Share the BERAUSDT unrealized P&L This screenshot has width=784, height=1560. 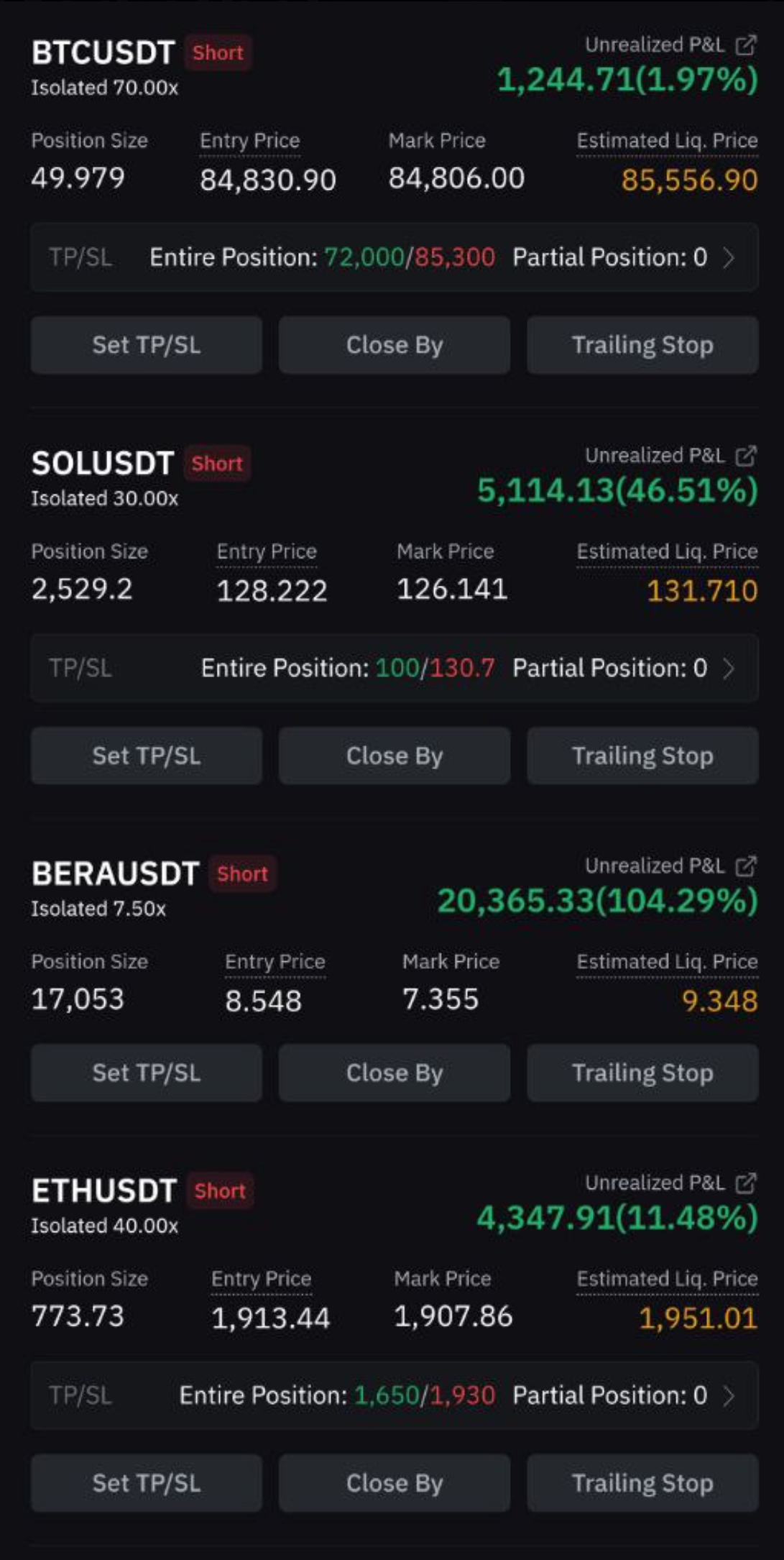(746, 866)
